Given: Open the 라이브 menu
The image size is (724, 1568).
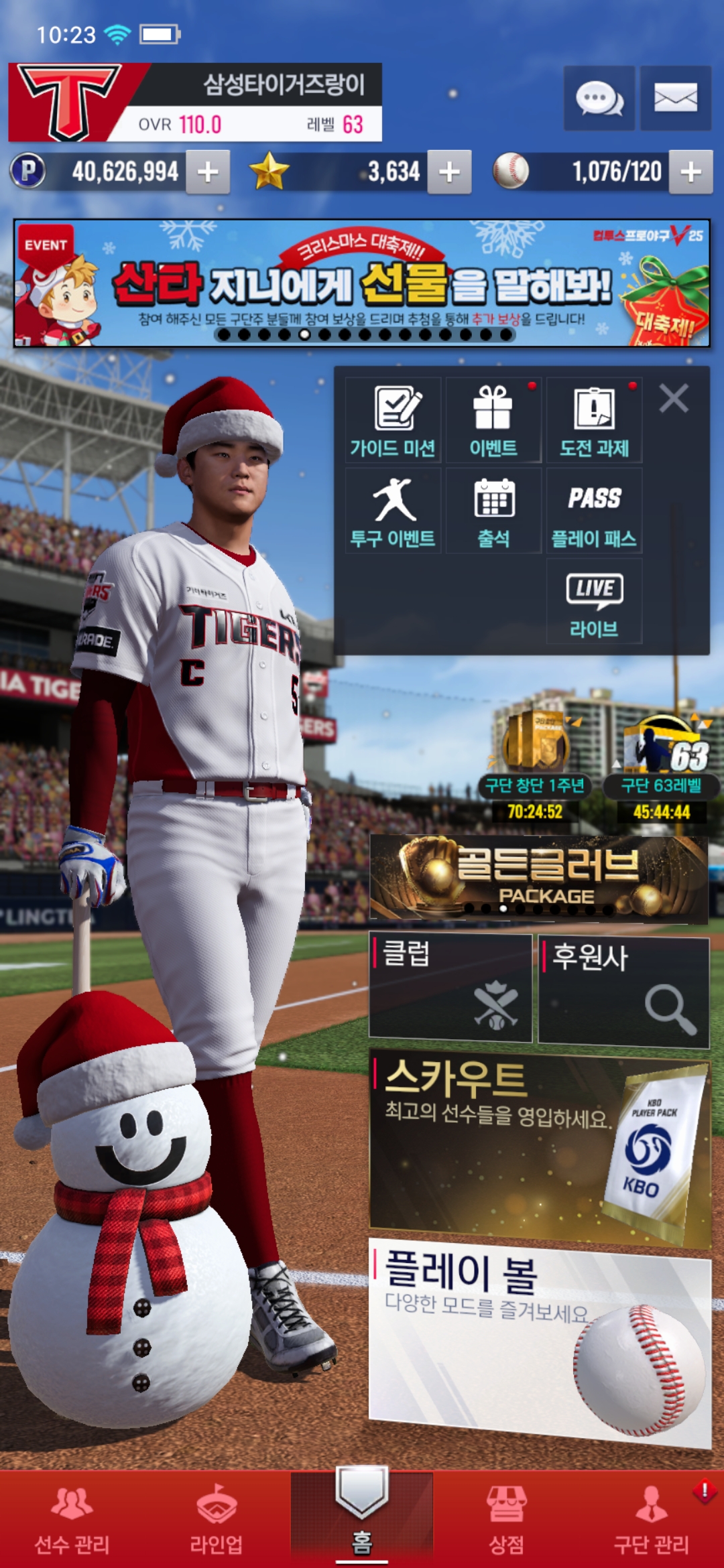Looking at the screenshot, I should [594, 601].
